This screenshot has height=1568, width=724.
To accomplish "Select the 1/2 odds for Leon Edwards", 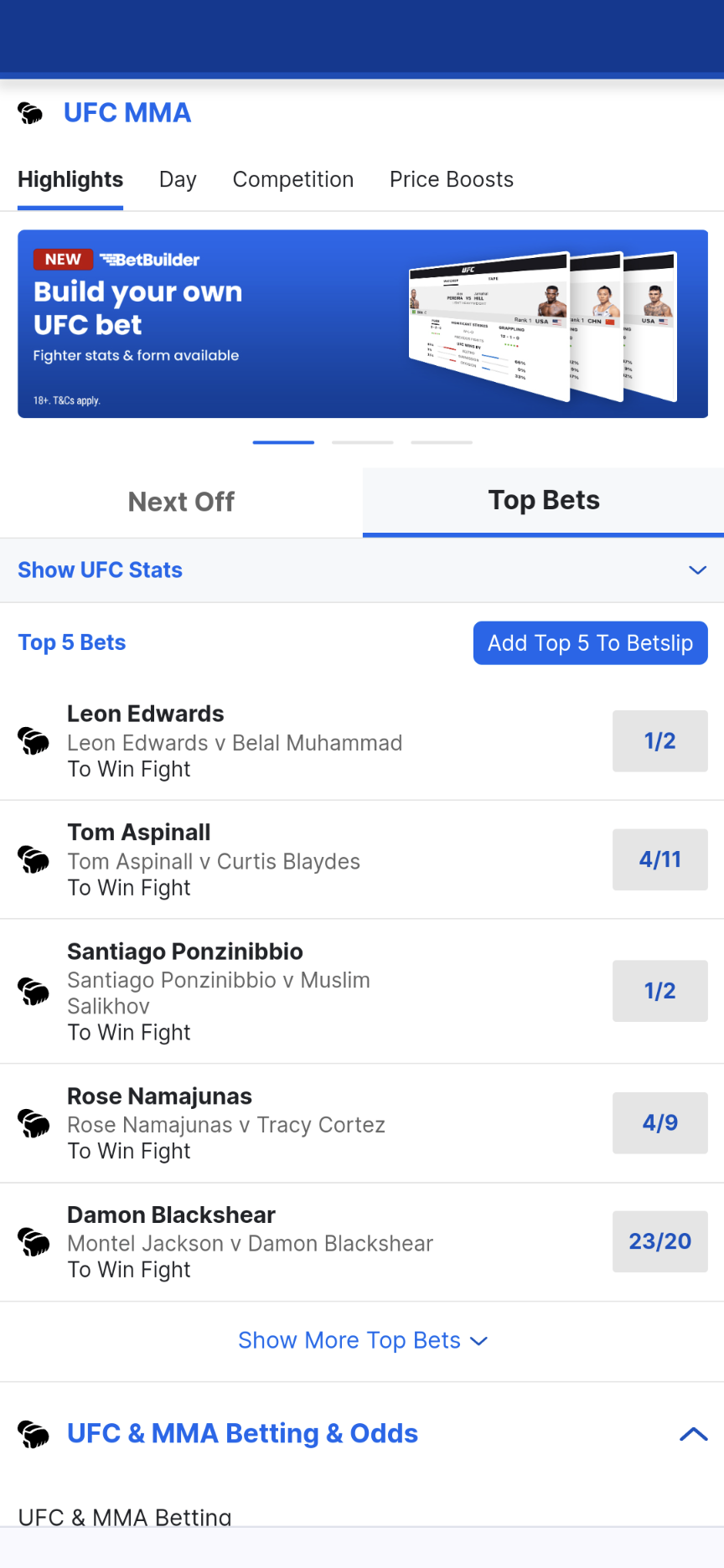I will click(x=659, y=741).
